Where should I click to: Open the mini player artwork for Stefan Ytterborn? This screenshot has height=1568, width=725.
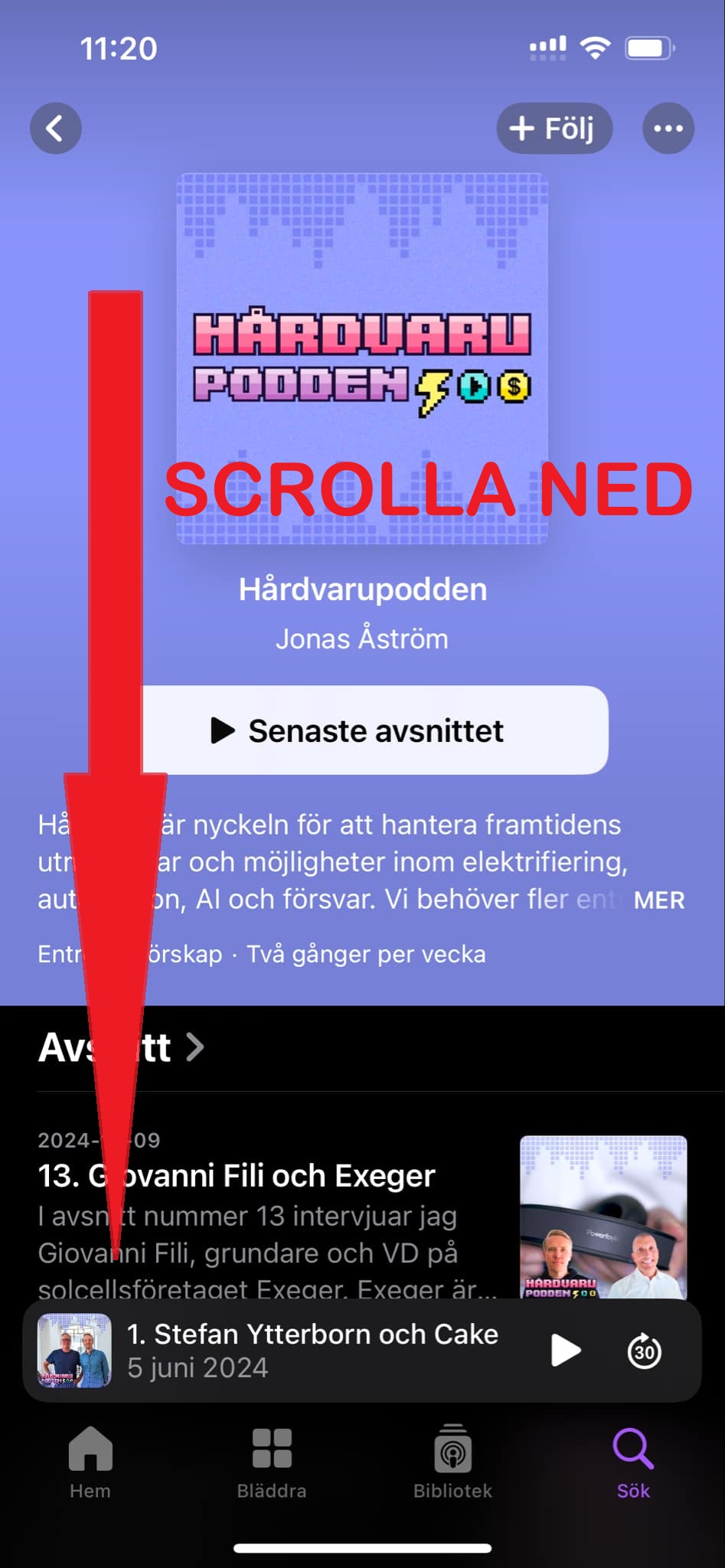74,1351
